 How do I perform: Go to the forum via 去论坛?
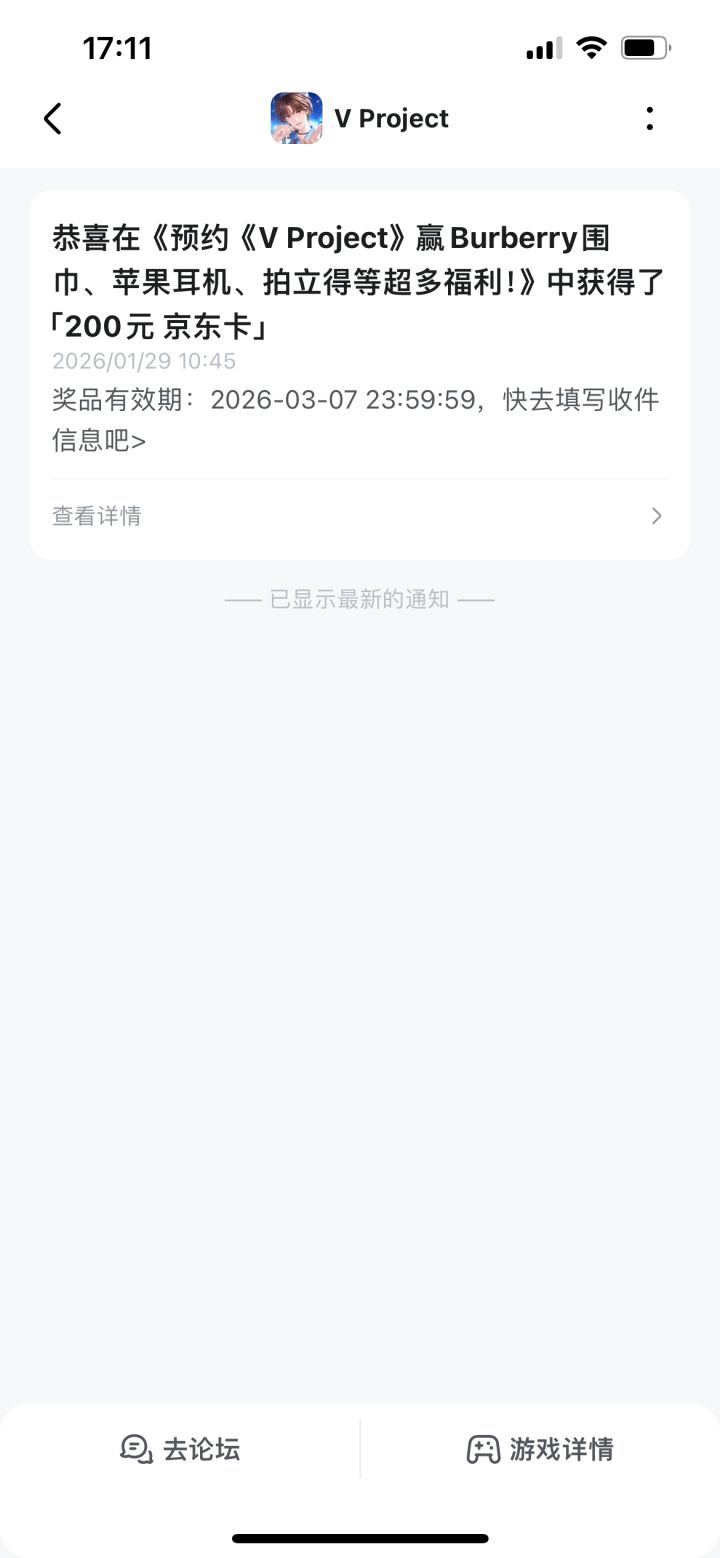[x=180, y=1449]
